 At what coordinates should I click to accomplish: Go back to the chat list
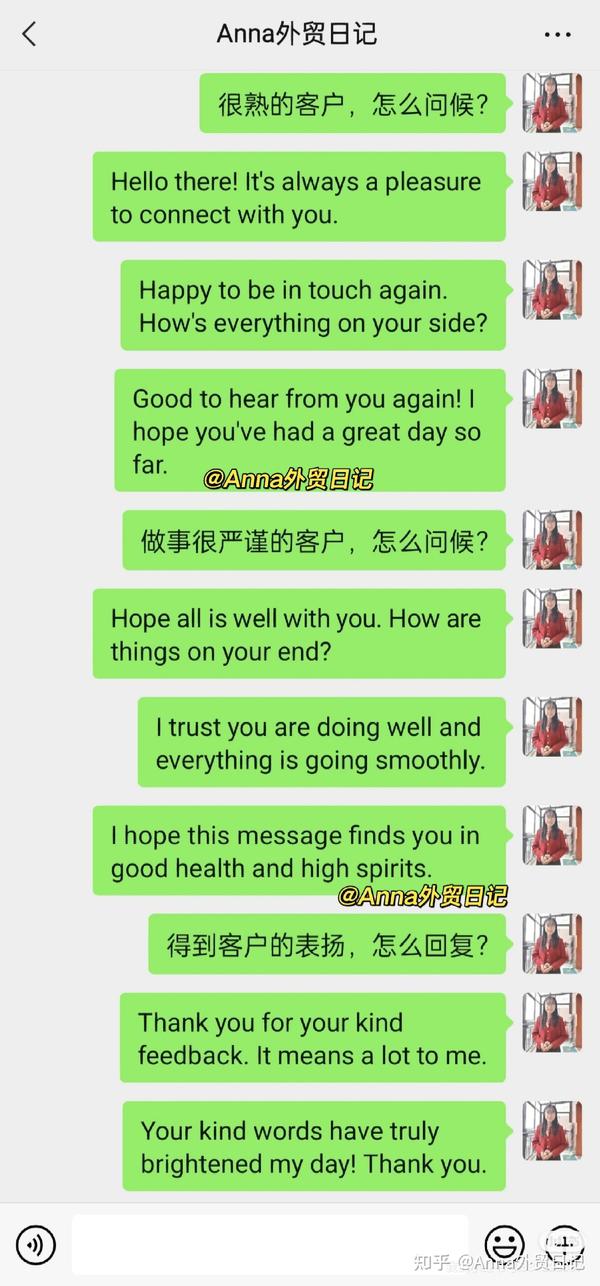29,34
